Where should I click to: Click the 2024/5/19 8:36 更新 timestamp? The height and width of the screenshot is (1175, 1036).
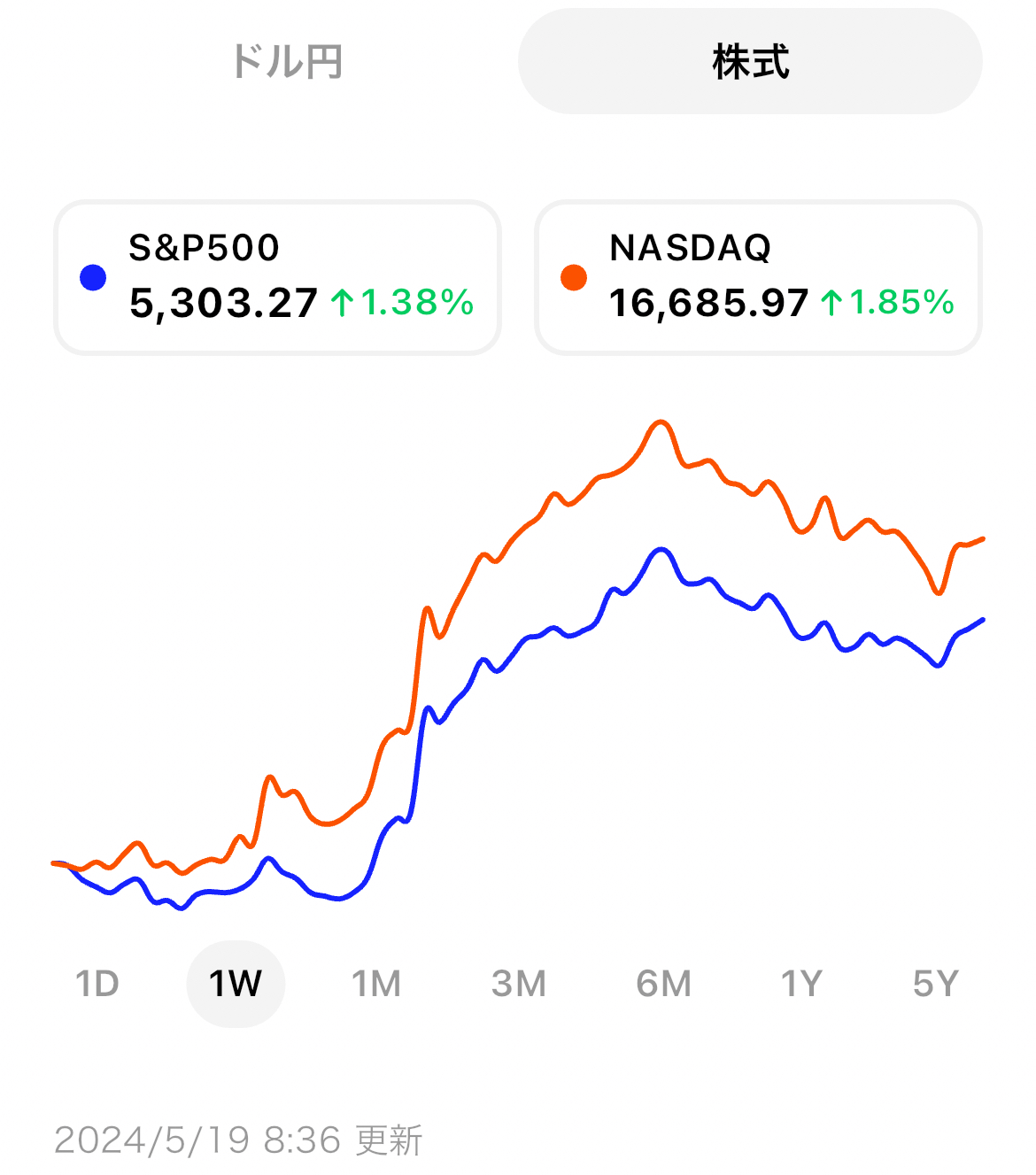[240, 1138]
